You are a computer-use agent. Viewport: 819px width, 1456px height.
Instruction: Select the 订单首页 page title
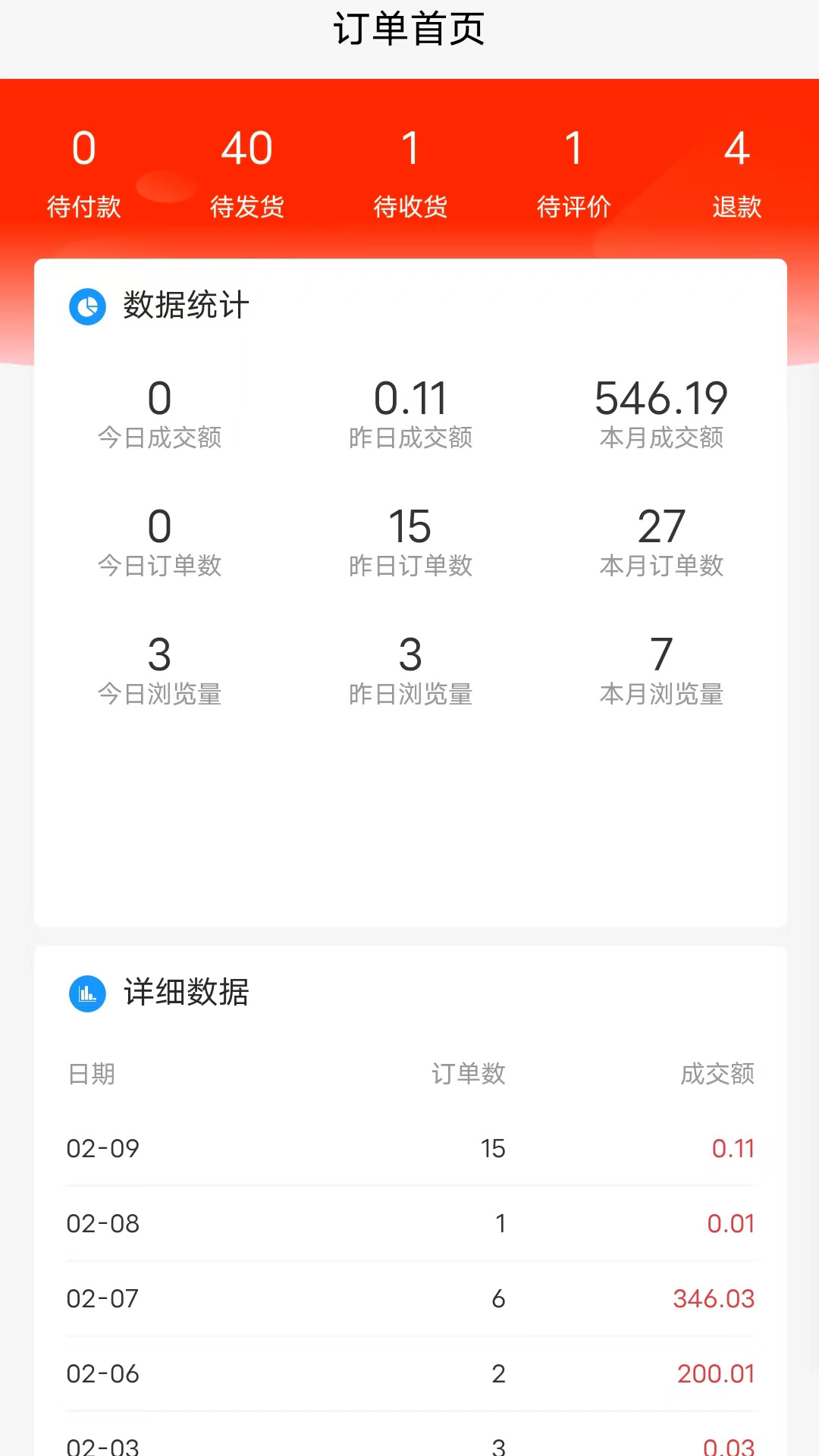[x=409, y=29]
